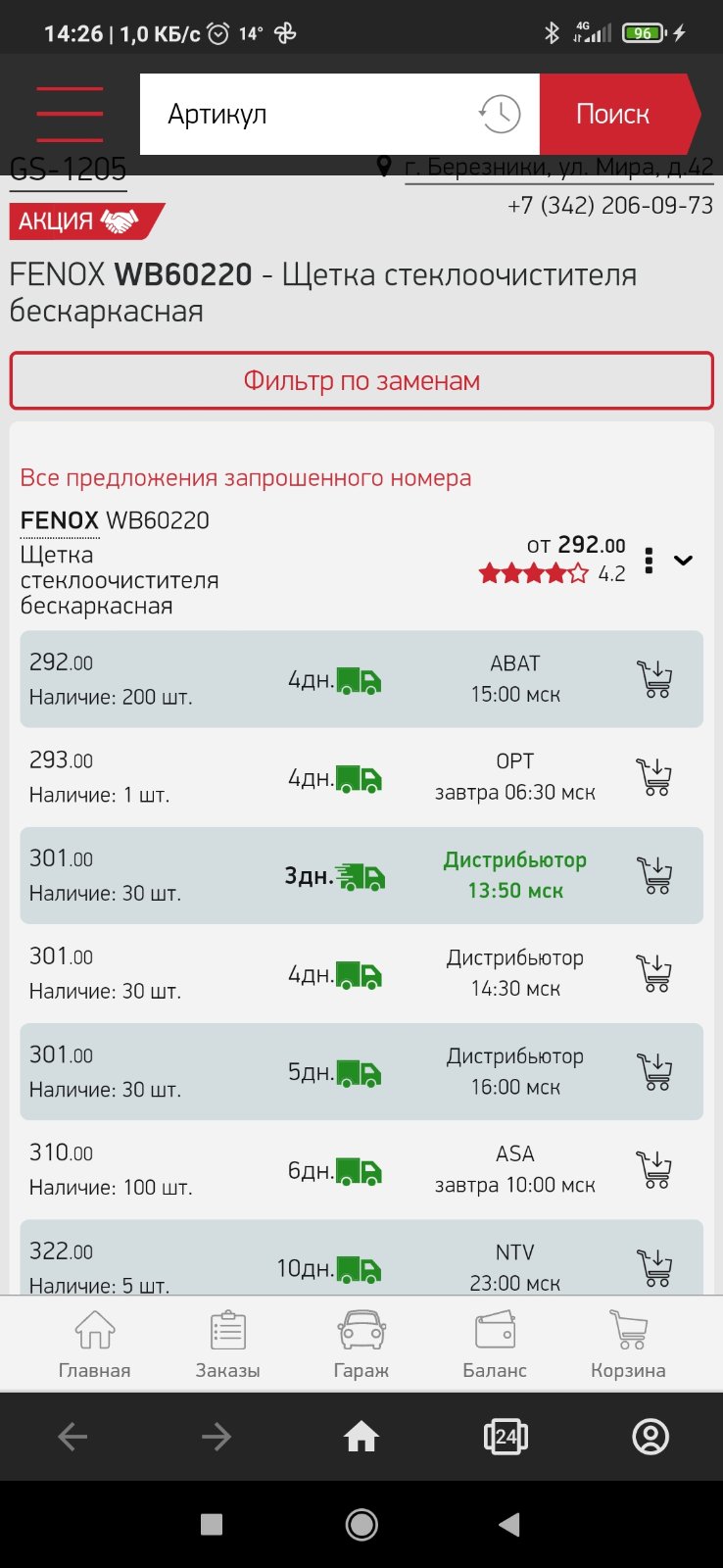This screenshot has height=1568, width=723.
Task: Open the Гараж tab
Action: (361, 1345)
